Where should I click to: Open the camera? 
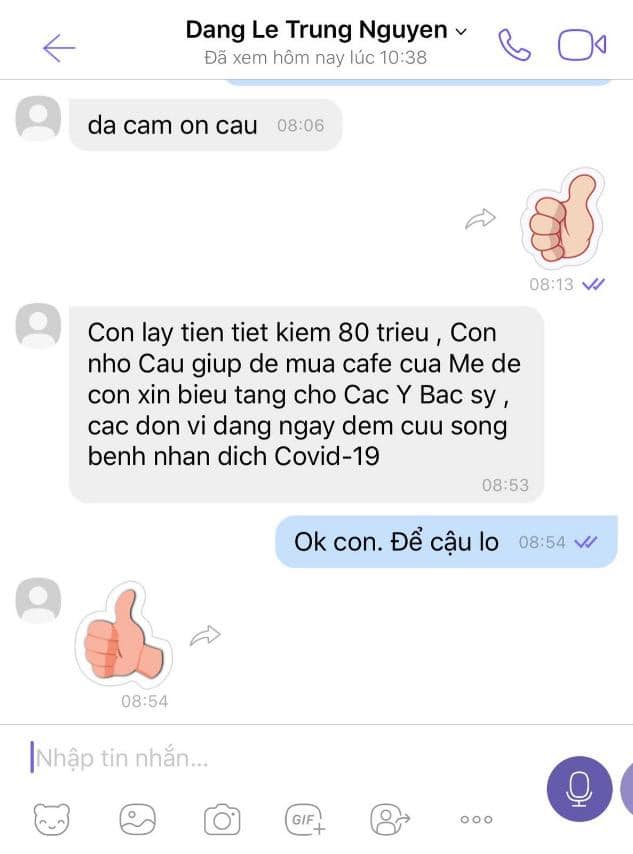click(x=222, y=820)
